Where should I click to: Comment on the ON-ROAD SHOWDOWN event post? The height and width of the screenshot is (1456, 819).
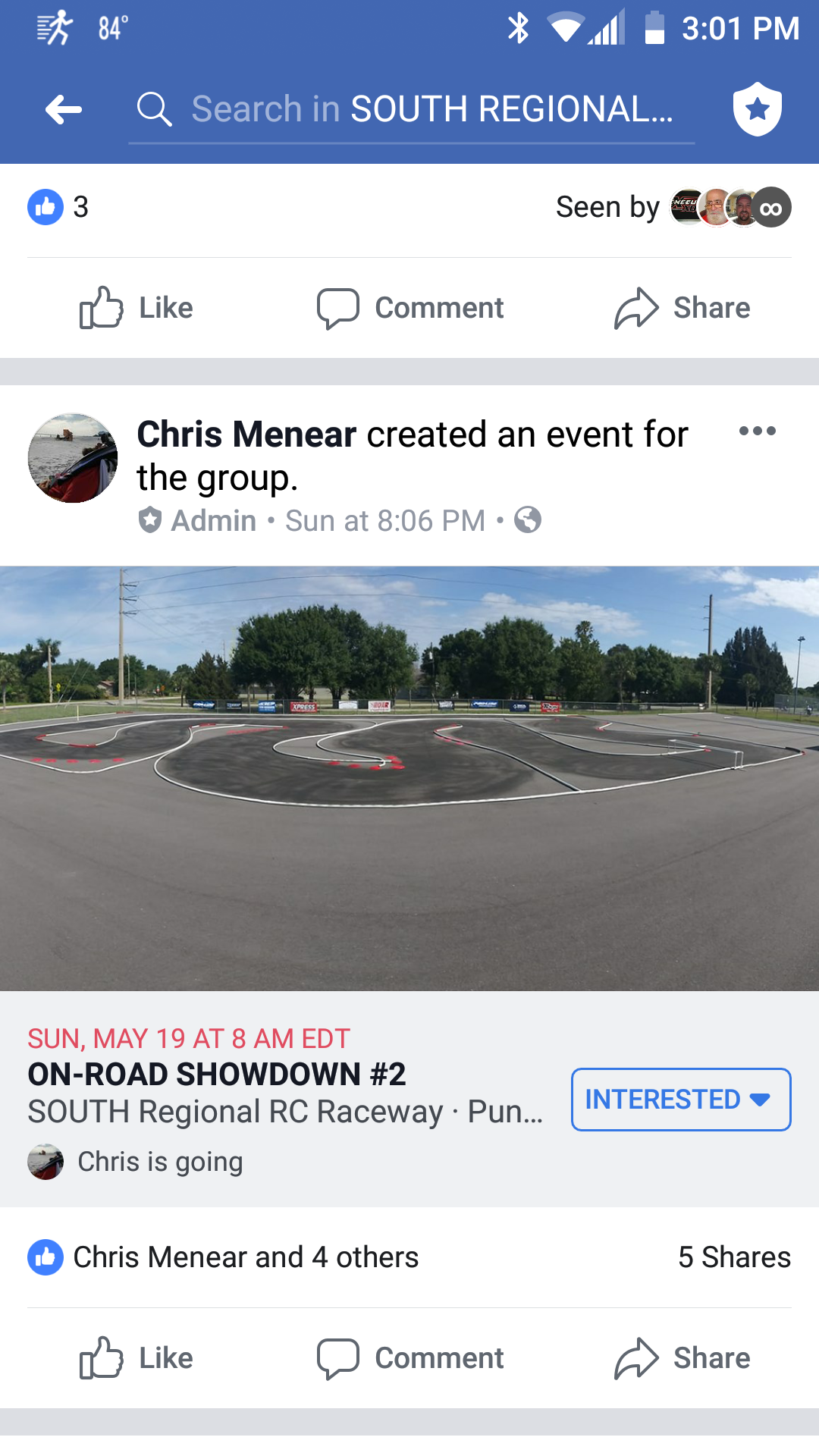[x=410, y=1358]
